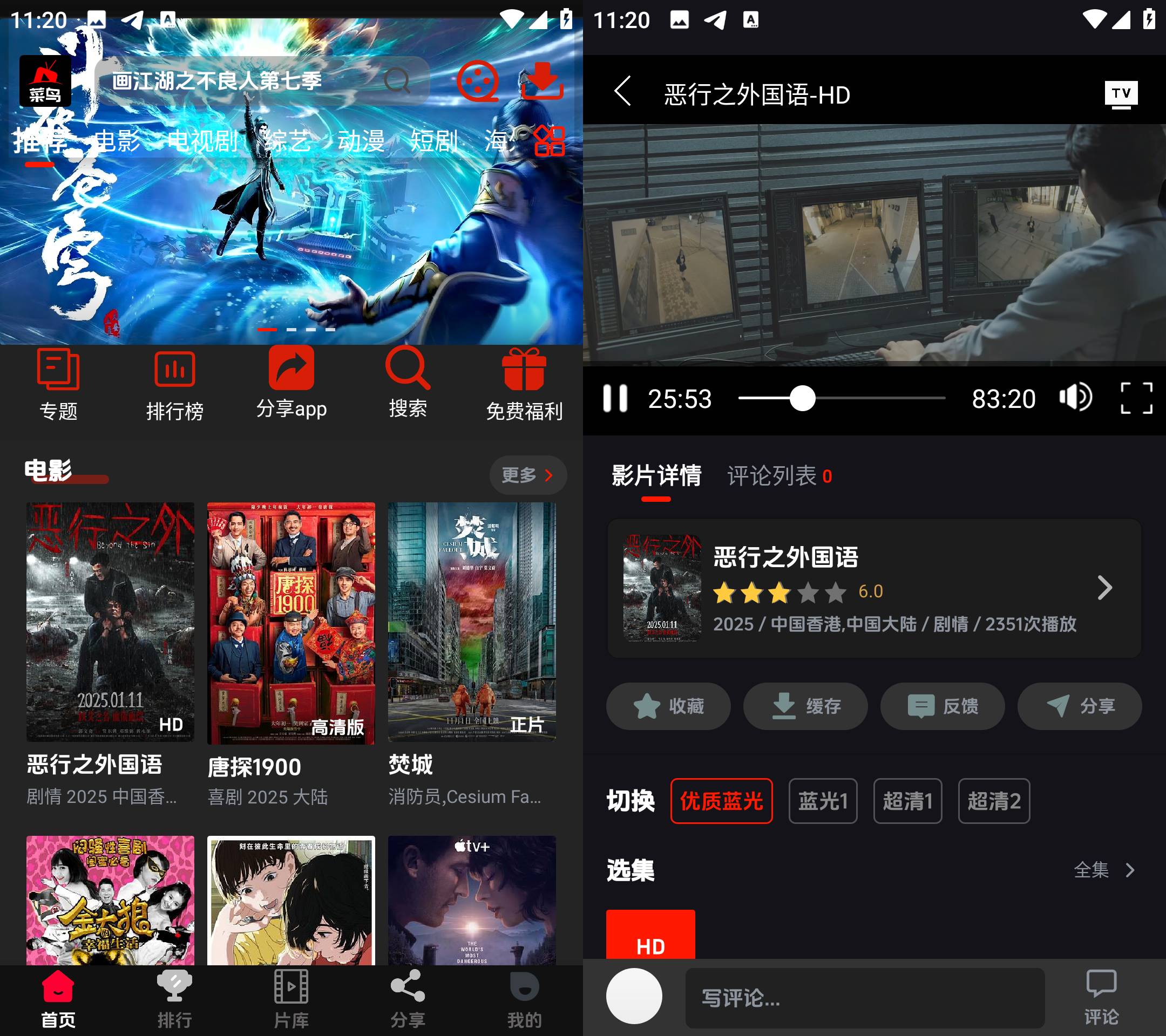Viewport: 1166px width, 1036px height.
Task: Tap 更多 next to 电影
Action: click(x=527, y=474)
